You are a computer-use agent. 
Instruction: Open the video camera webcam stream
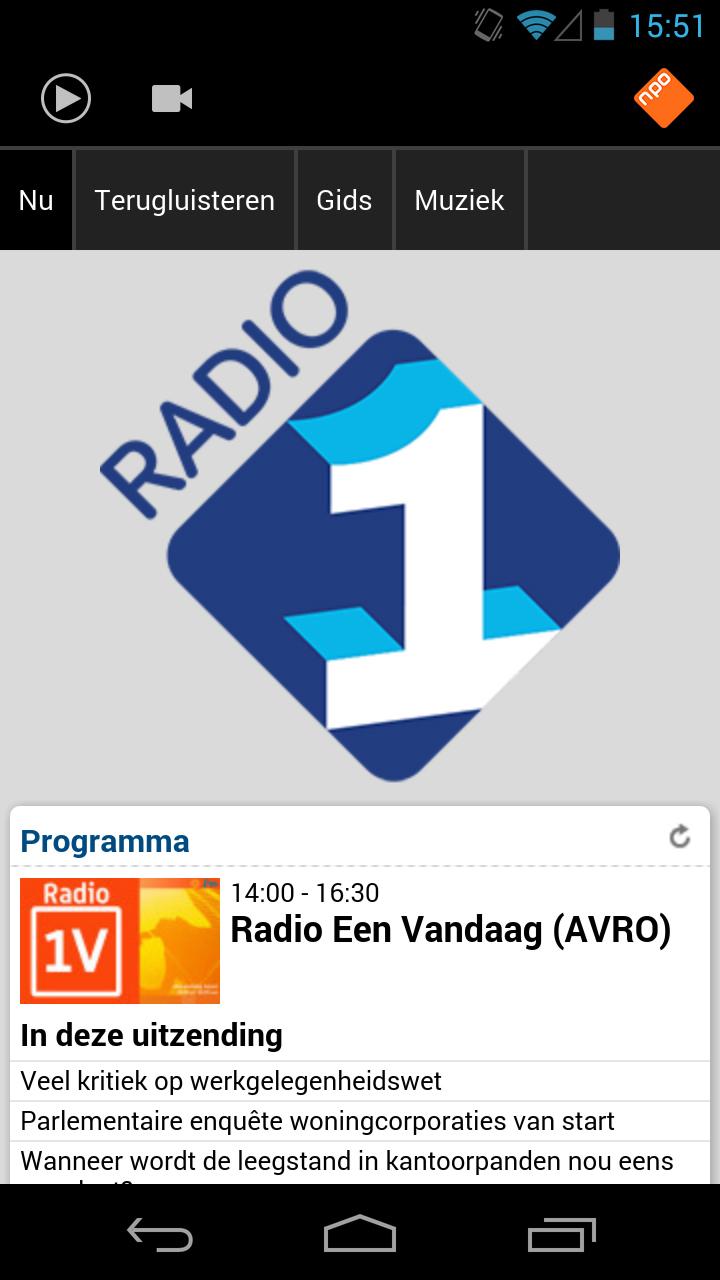[172, 99]
